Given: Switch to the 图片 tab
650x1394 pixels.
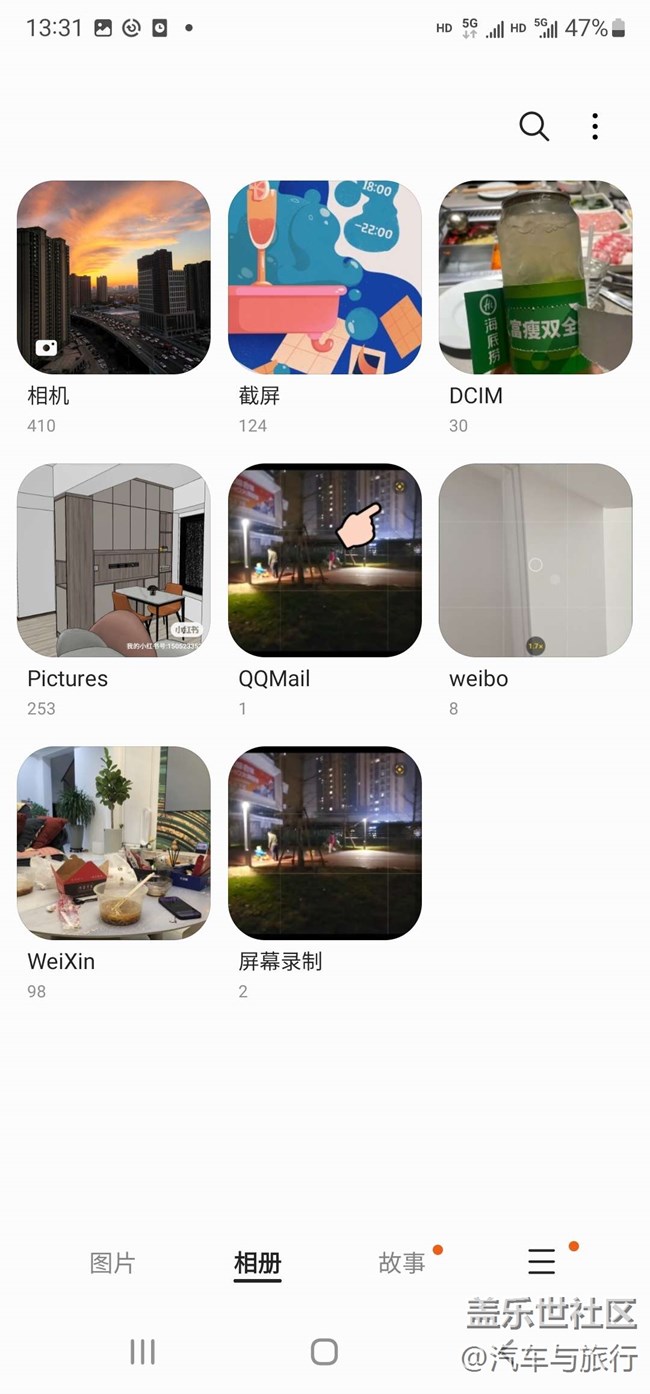Looking at the screenshot, I should [112, 1263].
